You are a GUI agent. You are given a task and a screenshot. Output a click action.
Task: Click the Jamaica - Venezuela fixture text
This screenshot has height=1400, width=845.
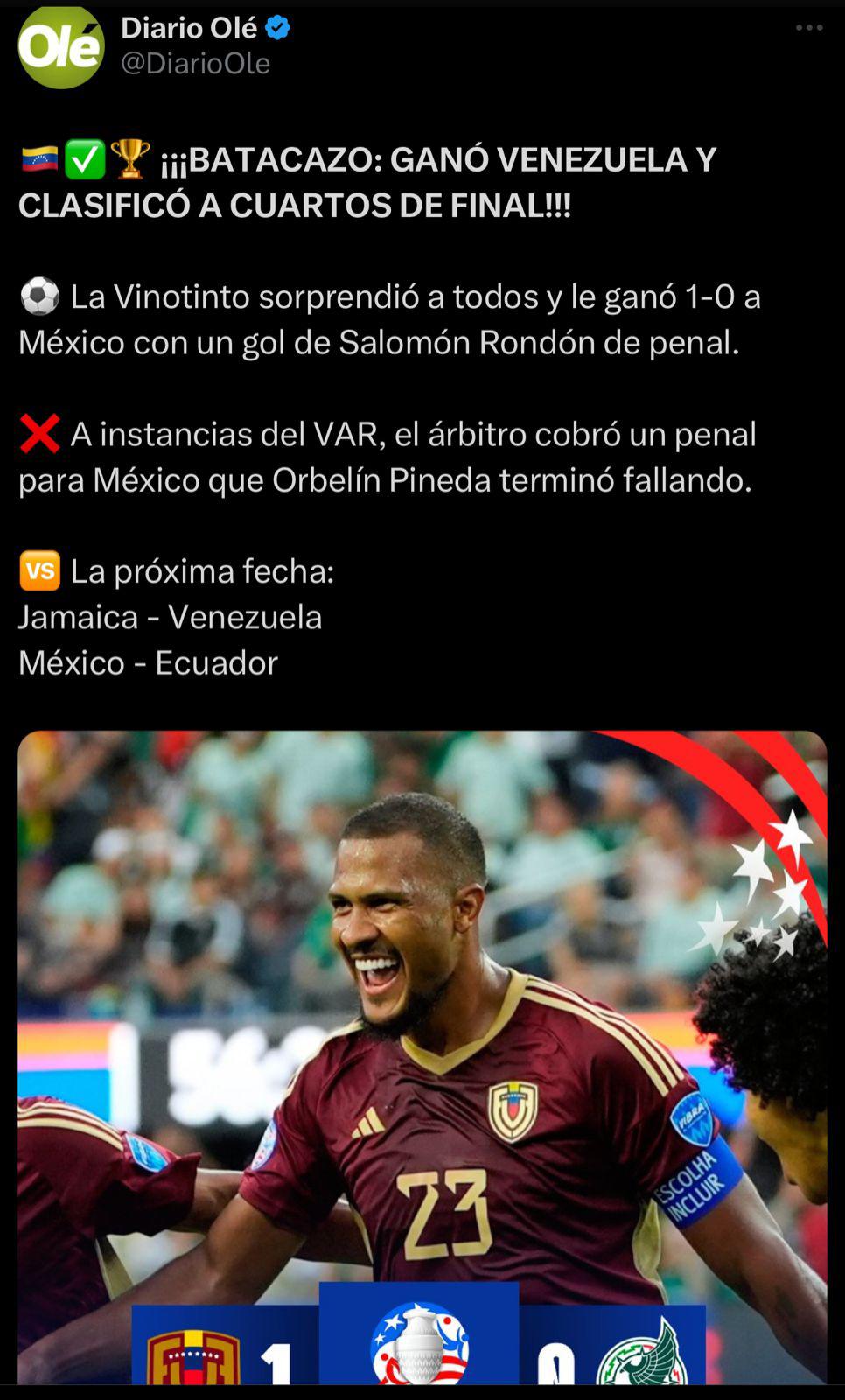point(169,617)
